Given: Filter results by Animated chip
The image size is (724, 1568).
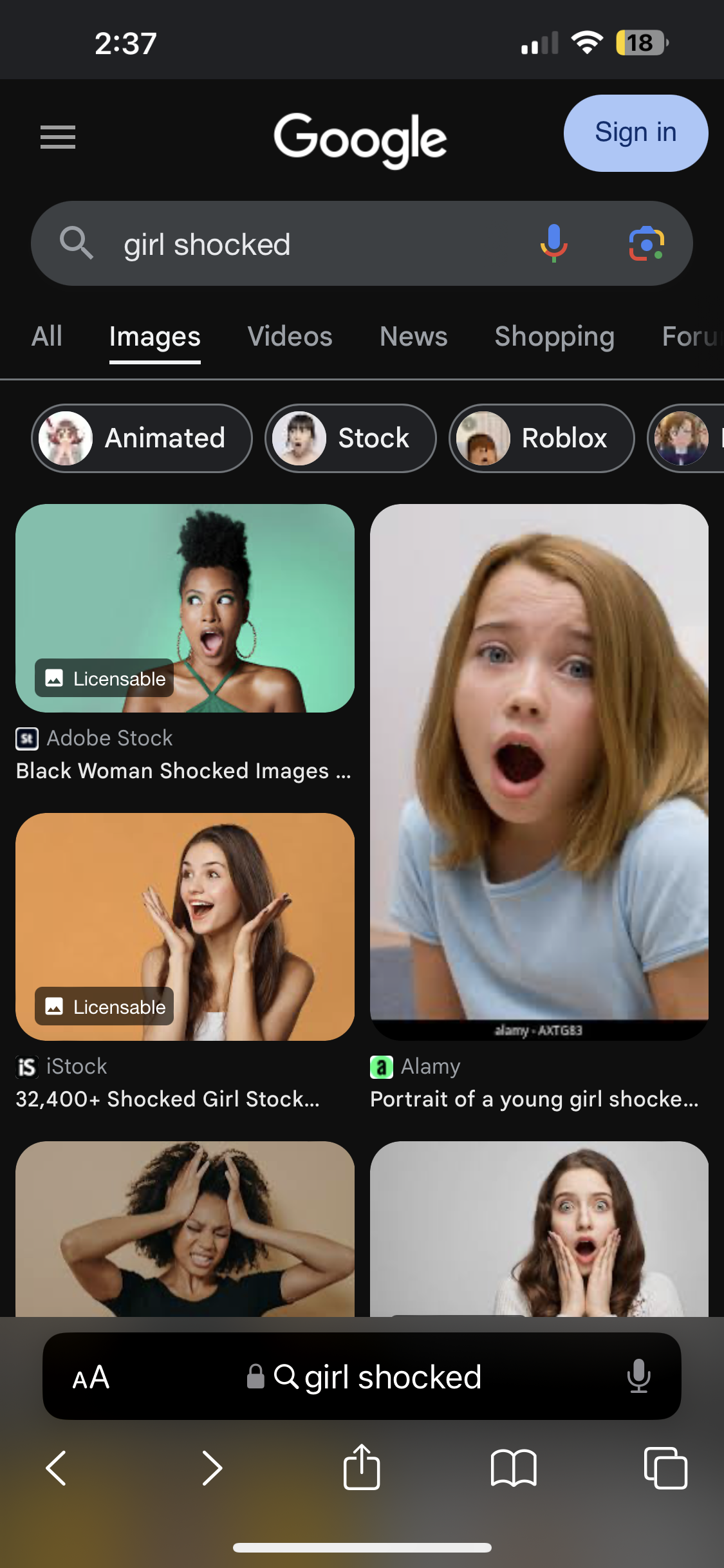Looking at the screenshot, I should [x=142, y=438].
